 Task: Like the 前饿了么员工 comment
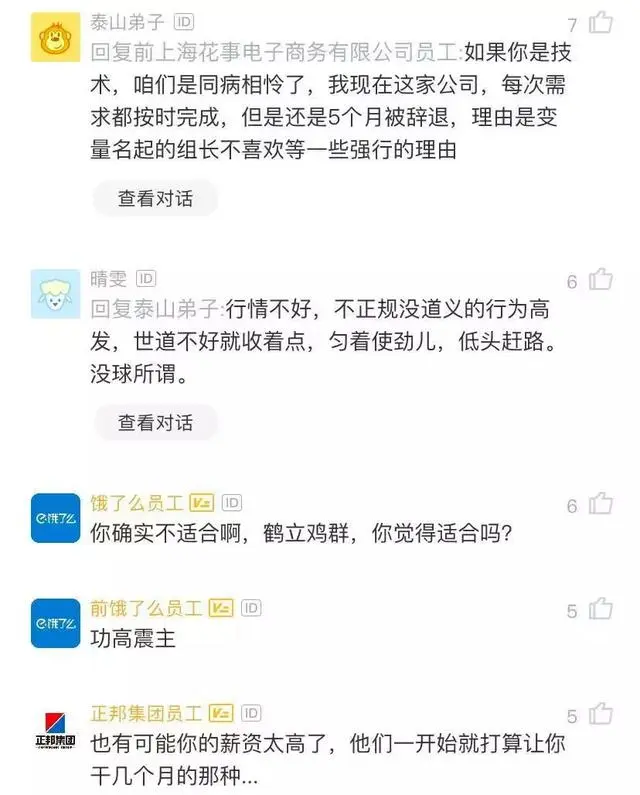coord(601,609)
